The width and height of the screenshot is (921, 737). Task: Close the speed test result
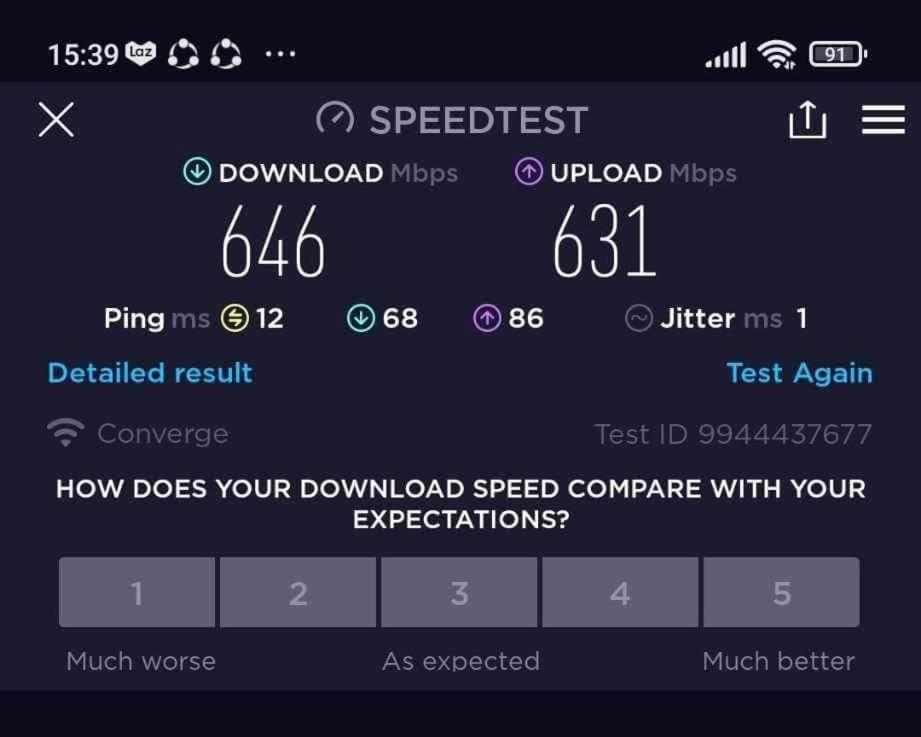pos(56,120)
